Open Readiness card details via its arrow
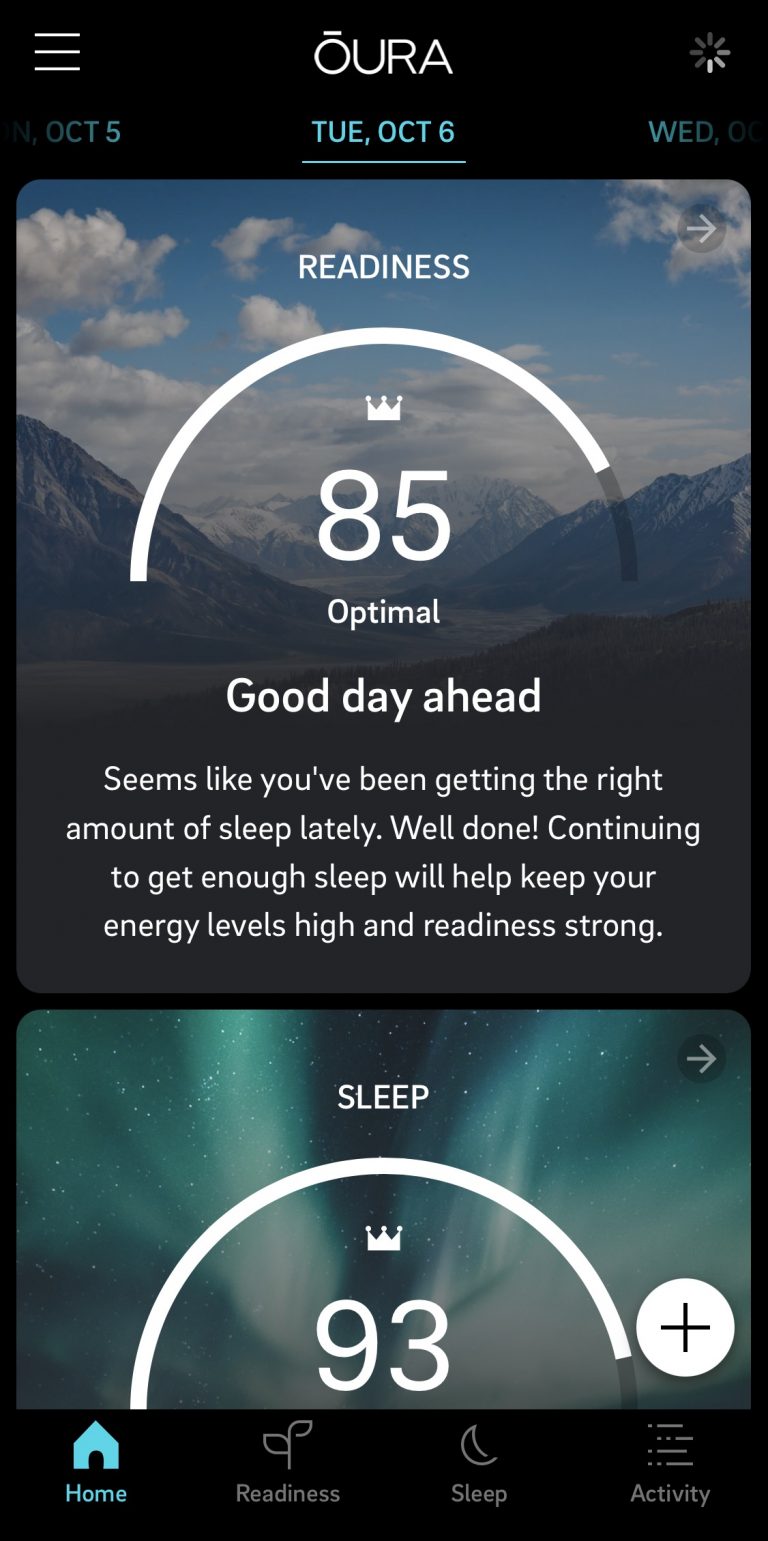 coord(701,229)
